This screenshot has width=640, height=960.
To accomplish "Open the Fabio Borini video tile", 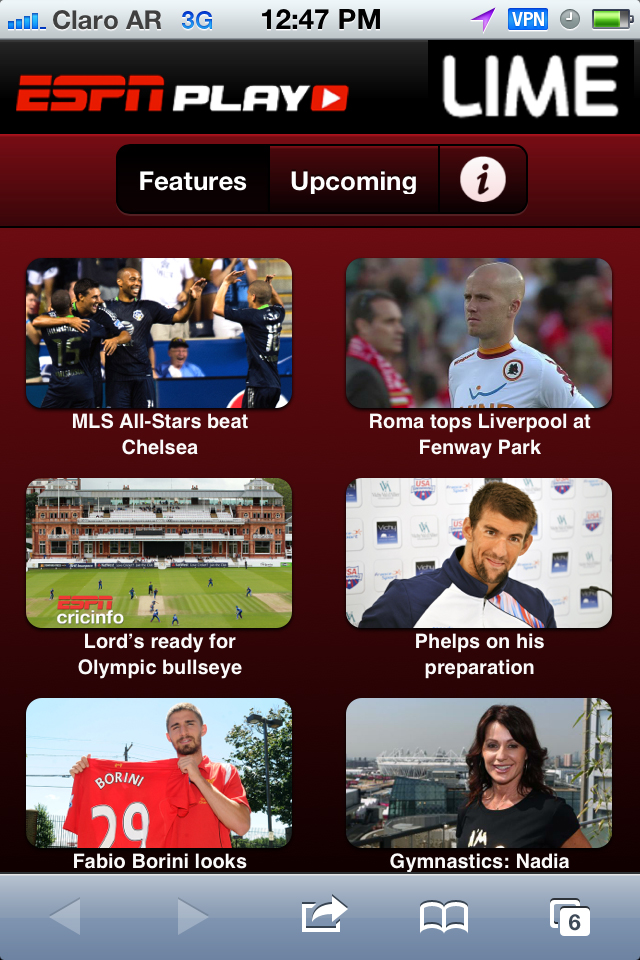I will tap(159, 773).
